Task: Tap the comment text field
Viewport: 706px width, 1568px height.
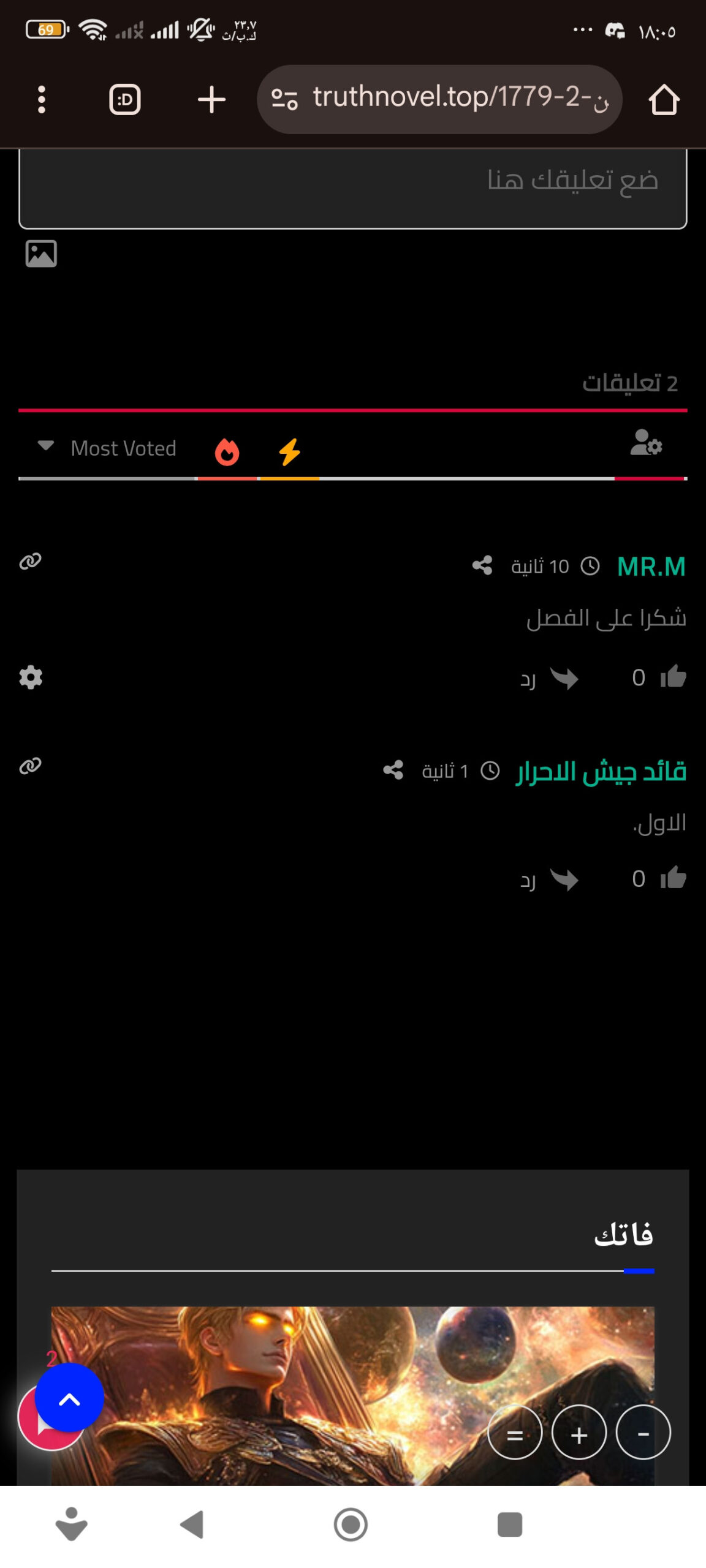Action: (353, 184)
